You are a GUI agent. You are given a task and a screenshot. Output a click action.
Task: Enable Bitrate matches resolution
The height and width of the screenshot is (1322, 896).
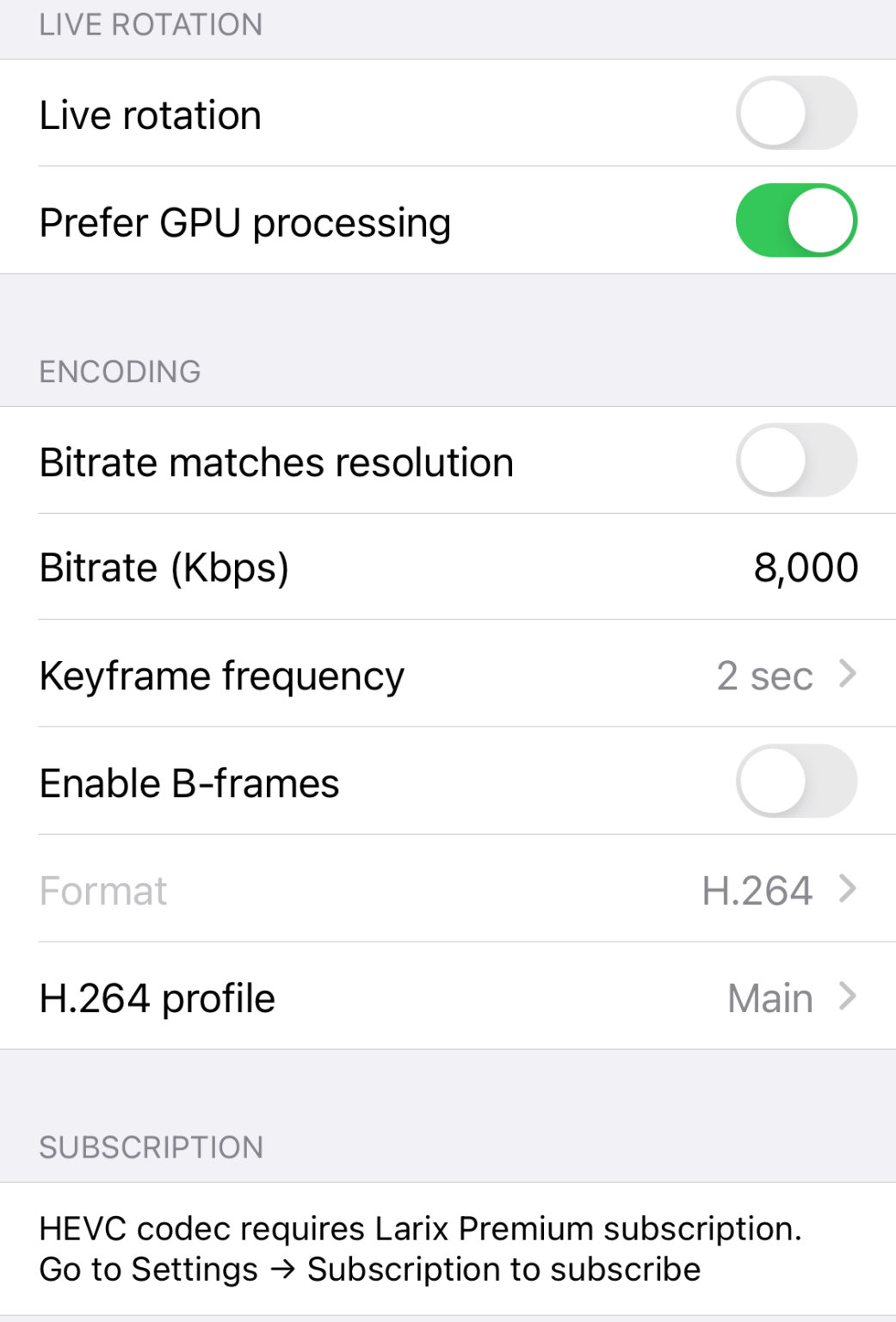[x=796, y=460]
